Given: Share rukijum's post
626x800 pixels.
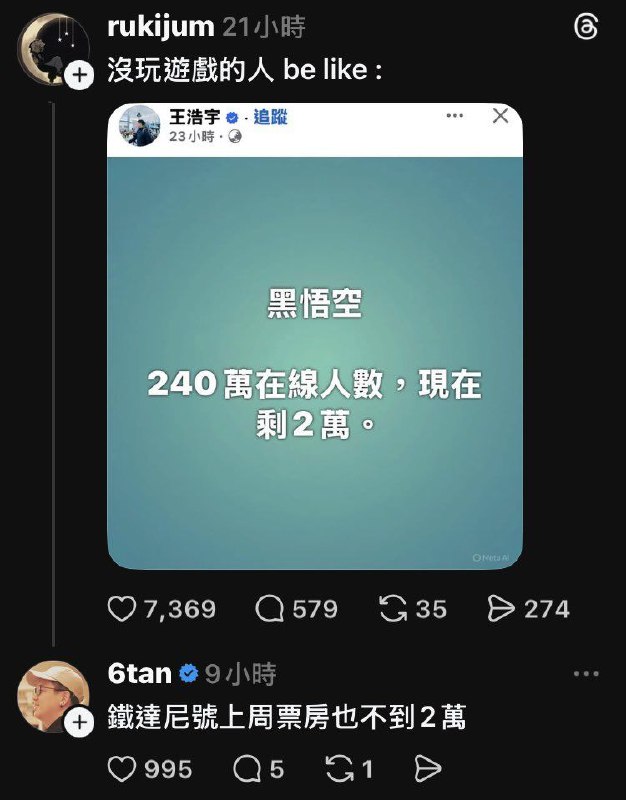Looking at the screenshot, I should pyautogui.click(x=501, y=609).
